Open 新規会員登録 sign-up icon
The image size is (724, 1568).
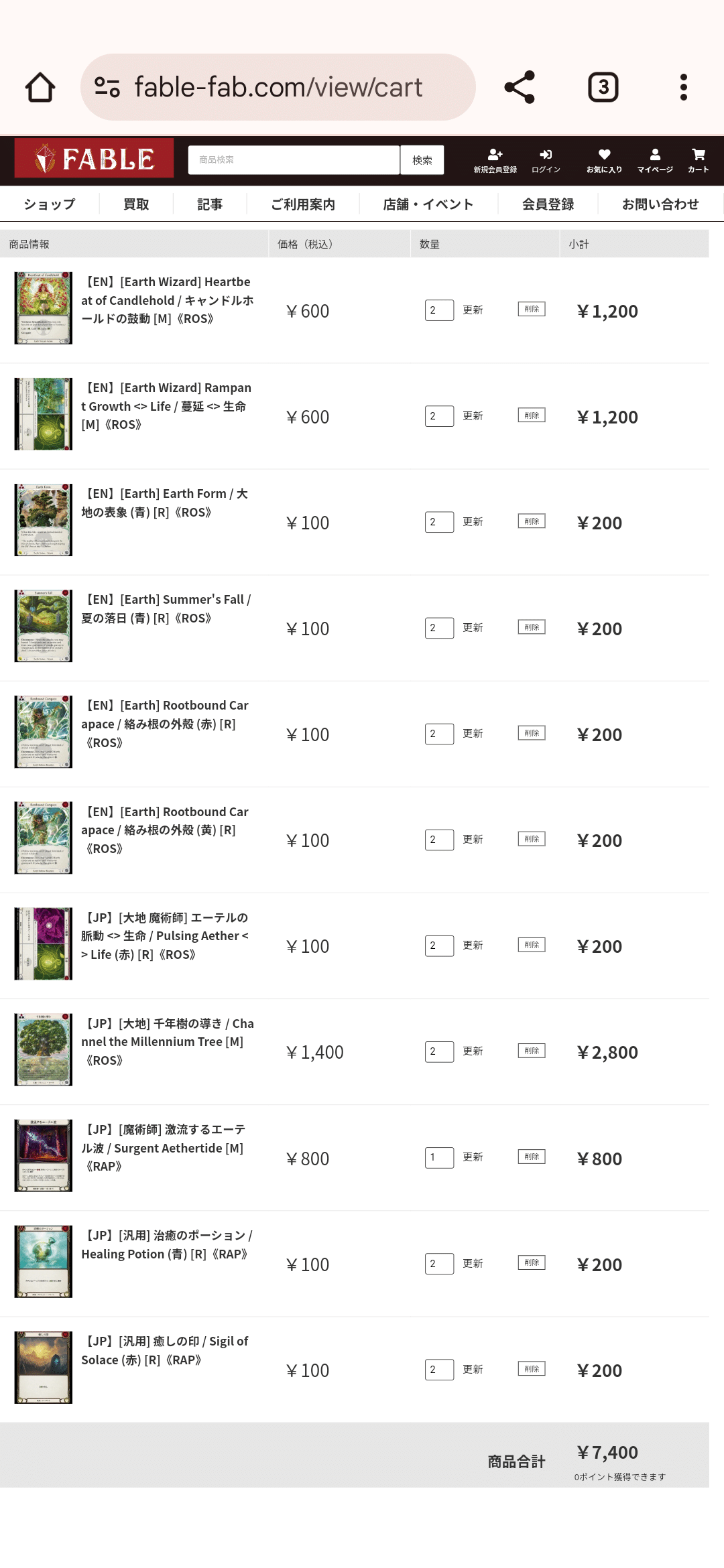(x=495, y=161)
